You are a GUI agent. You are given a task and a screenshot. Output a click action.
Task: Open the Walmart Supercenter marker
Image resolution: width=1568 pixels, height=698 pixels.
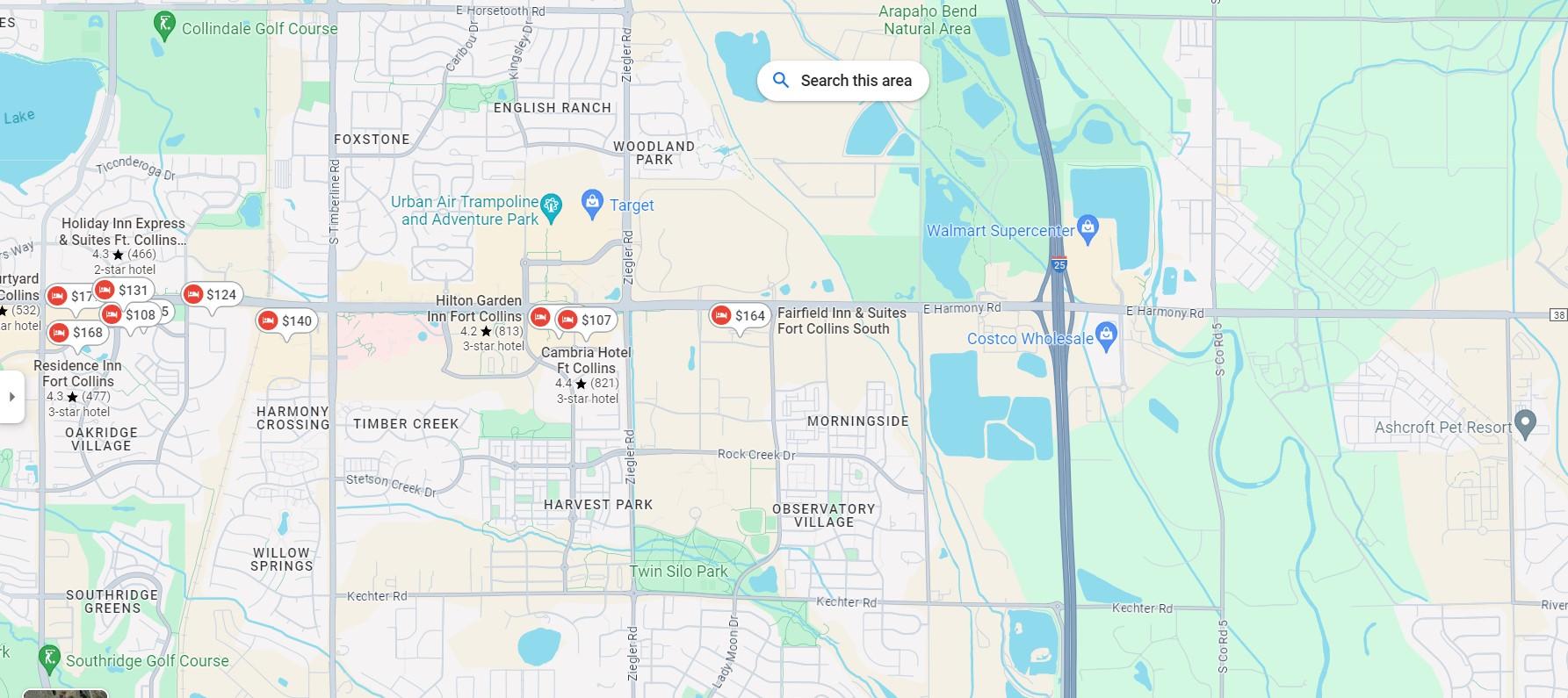click(1087, 228)
